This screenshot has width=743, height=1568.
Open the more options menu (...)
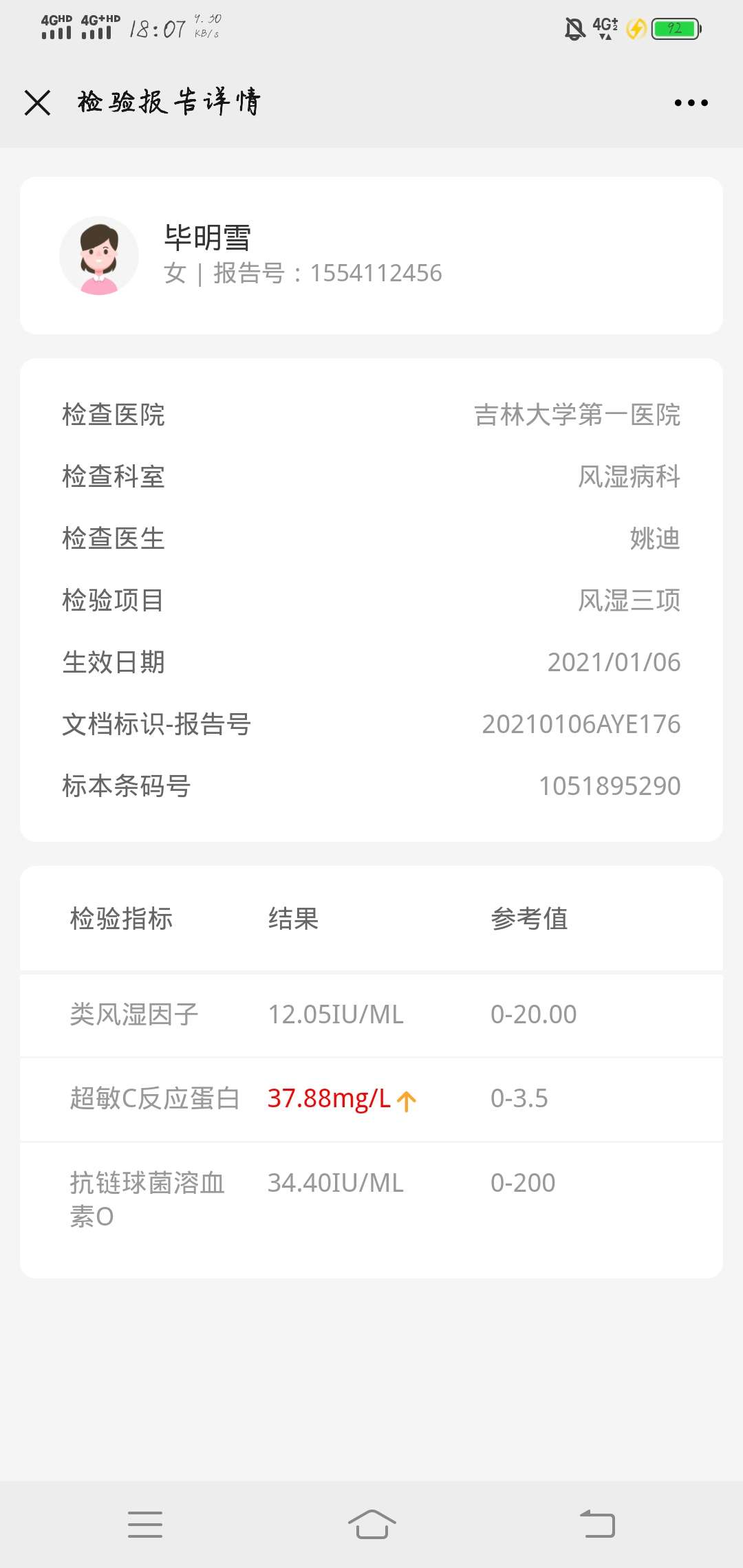pyautogui.click(x=691, y=102)
